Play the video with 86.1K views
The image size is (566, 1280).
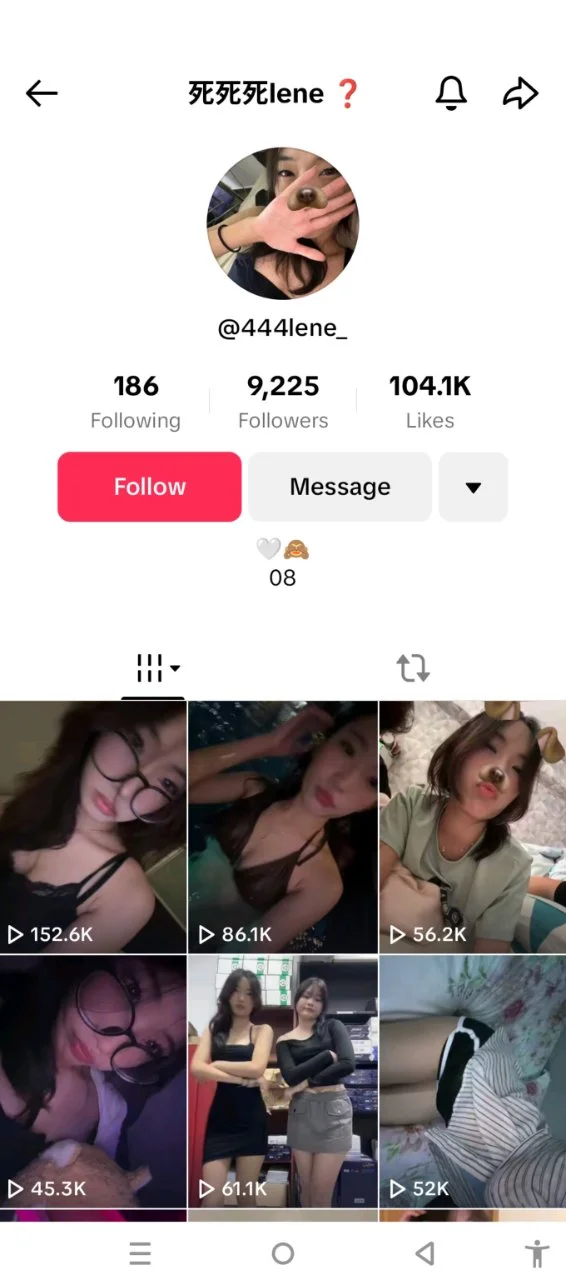(x=283, y=827)
